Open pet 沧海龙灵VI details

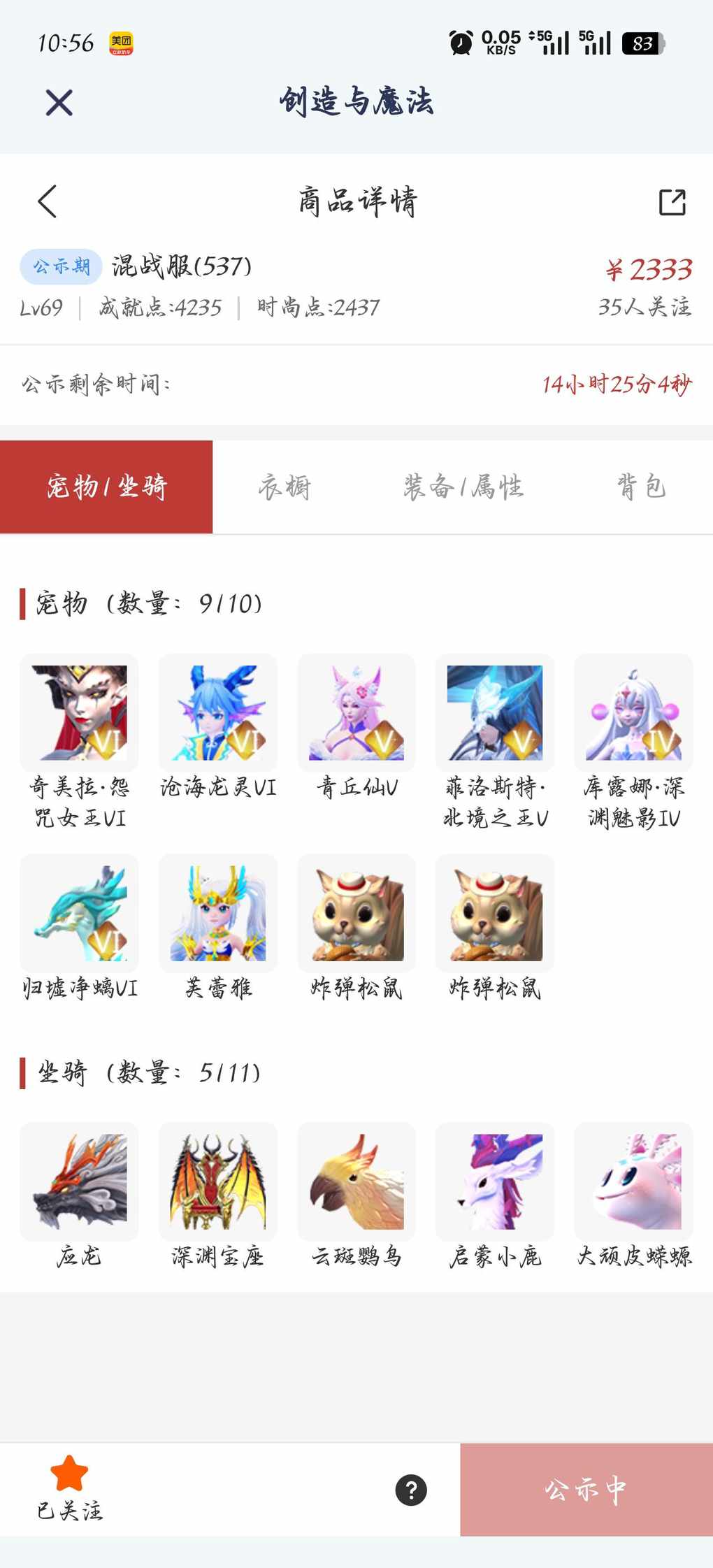click(217, 713)
